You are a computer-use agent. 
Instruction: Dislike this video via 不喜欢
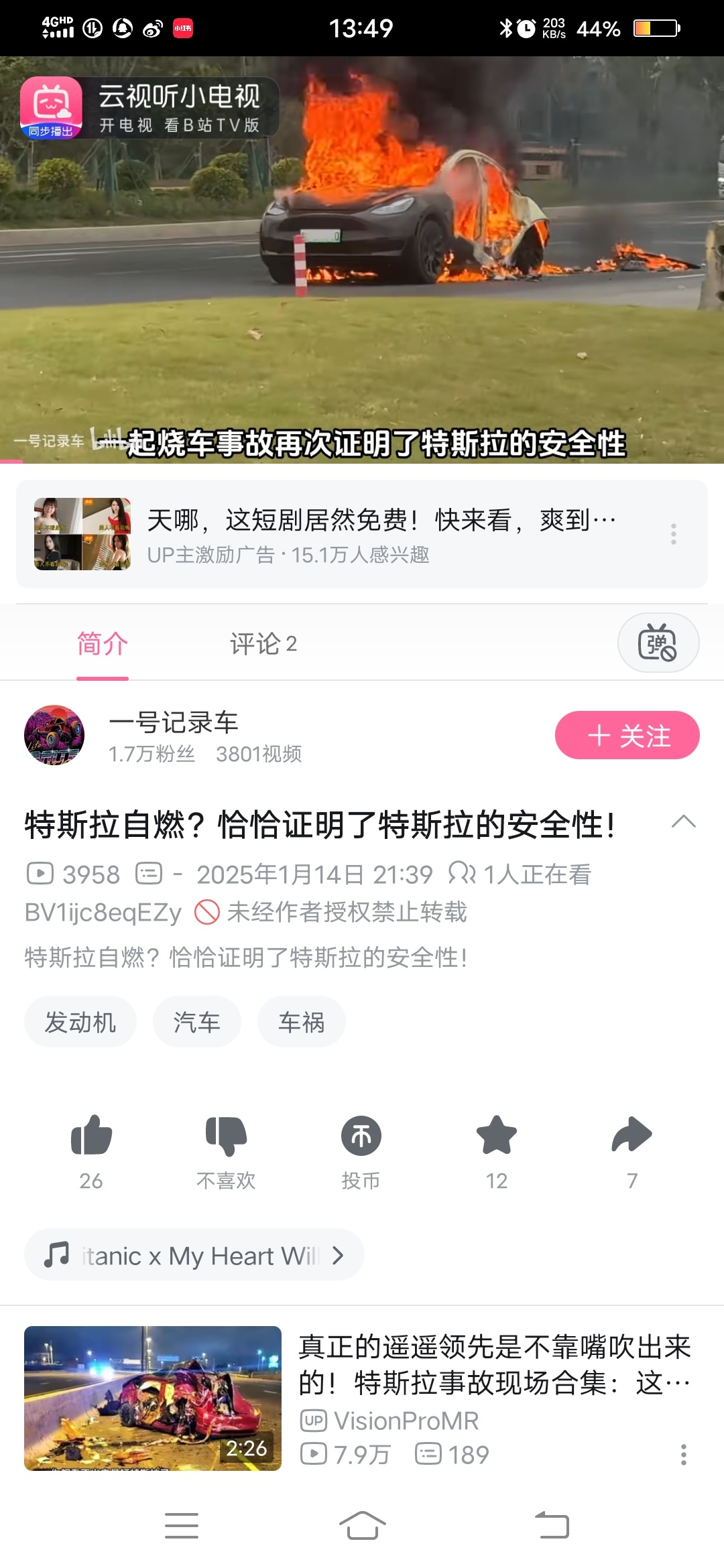point(226,1136)
